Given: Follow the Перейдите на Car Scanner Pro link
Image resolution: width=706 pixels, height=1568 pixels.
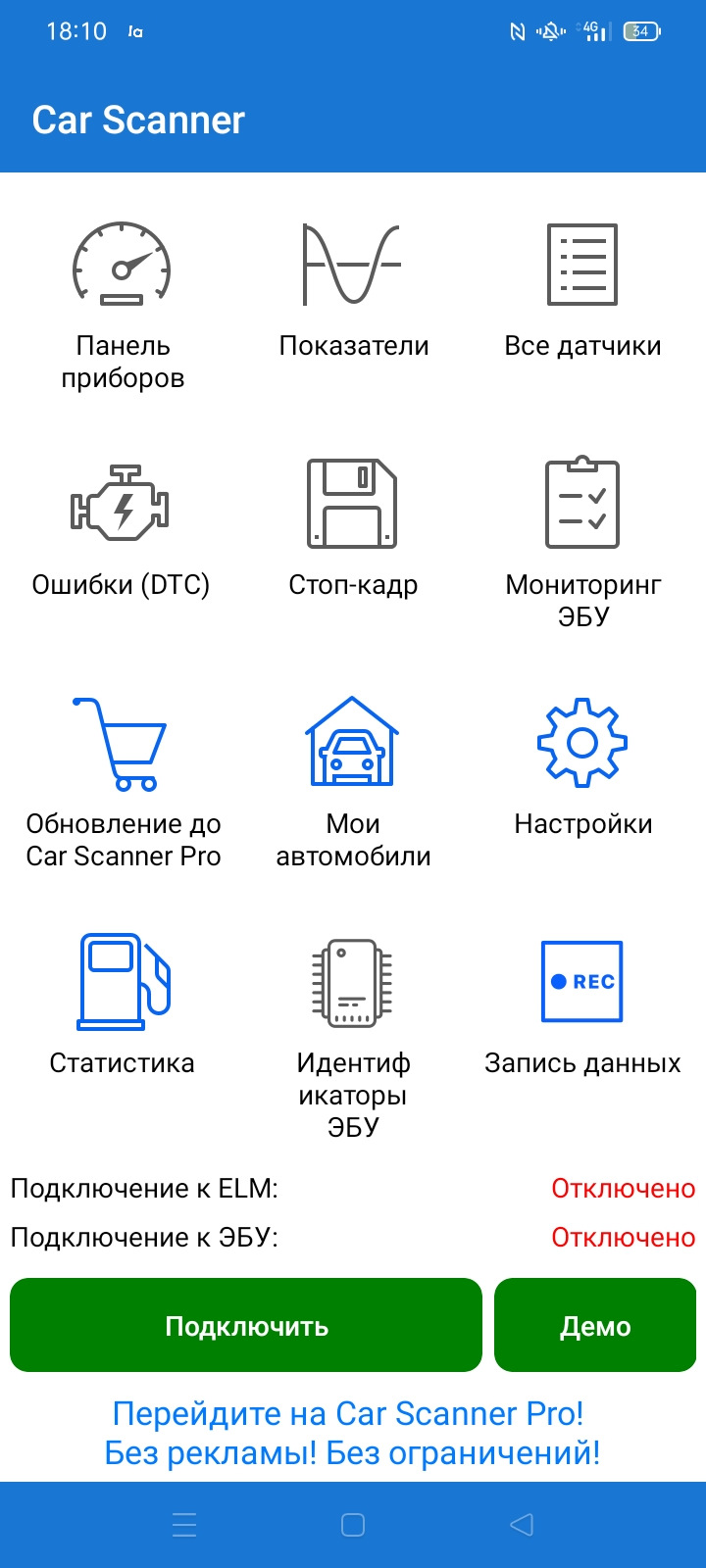Looking at the screenshot, I should [x=351, y=1433].
